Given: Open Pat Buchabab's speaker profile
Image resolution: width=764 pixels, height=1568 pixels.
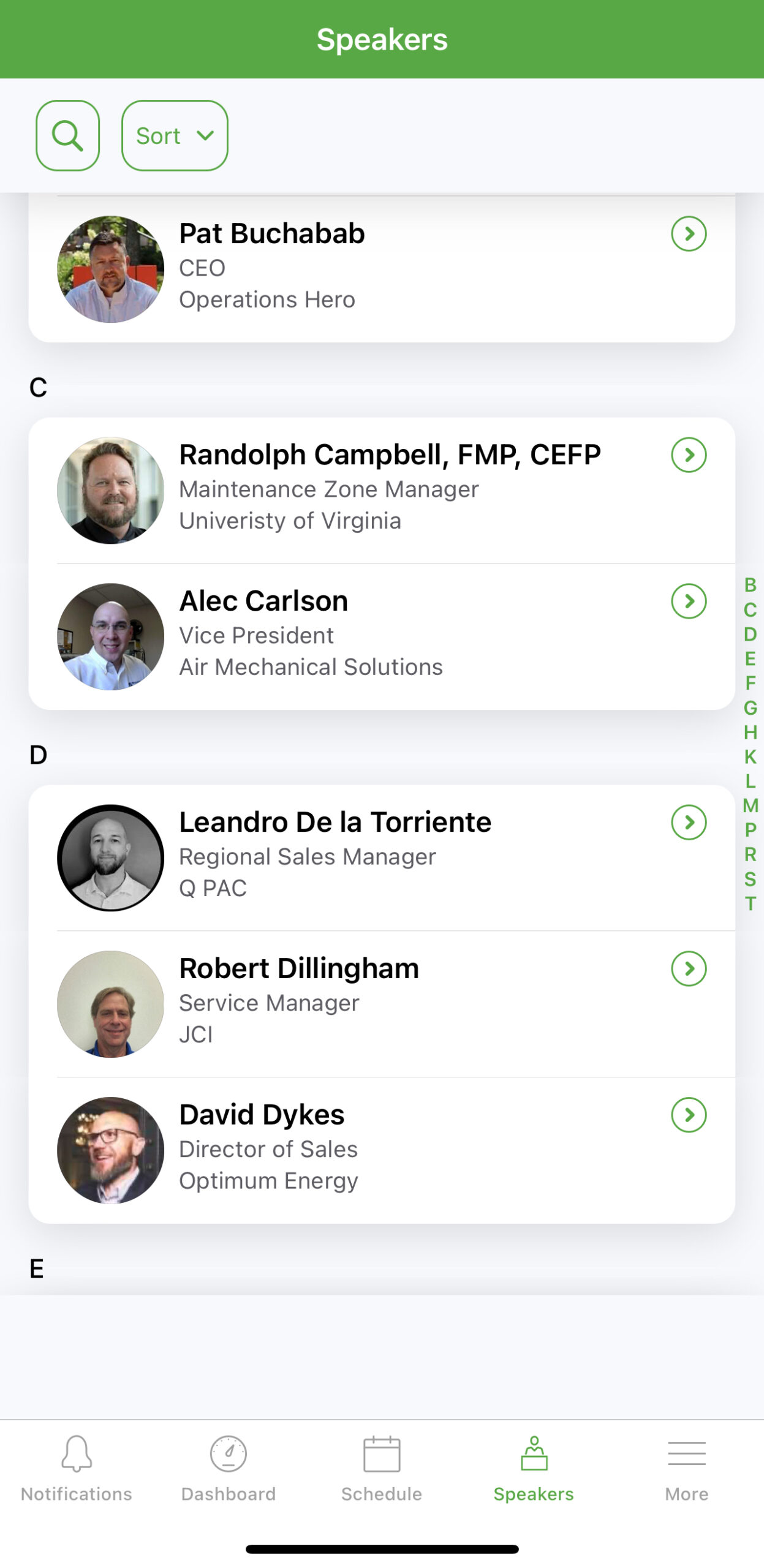Looking at the screenshot, I should pyautogui.click(x=368, y=268).
